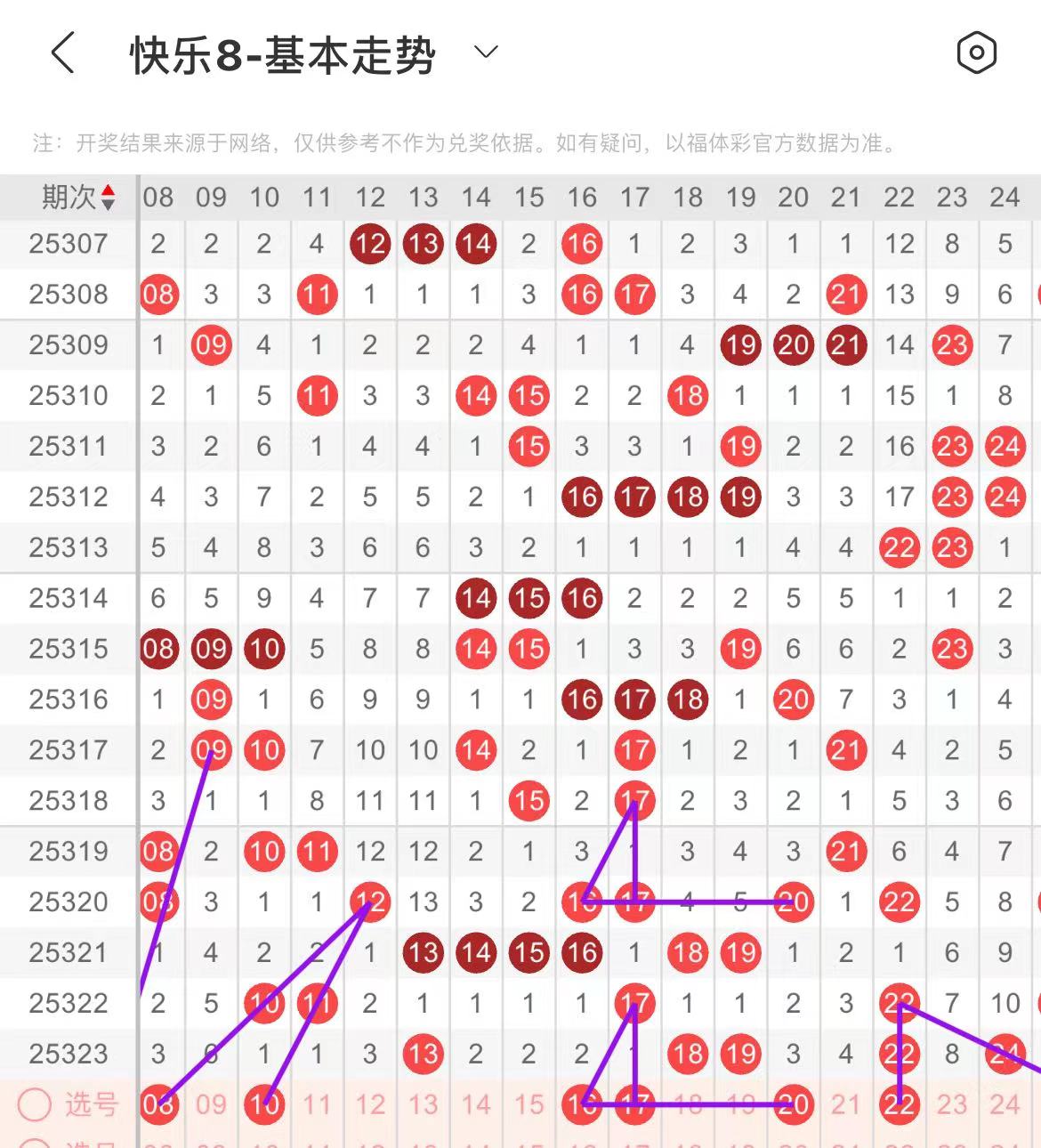Deselect number 08 in the 选号 row
Image resolution: width=1041 pixels, height=1148 pixels.
click(158, 1104)
